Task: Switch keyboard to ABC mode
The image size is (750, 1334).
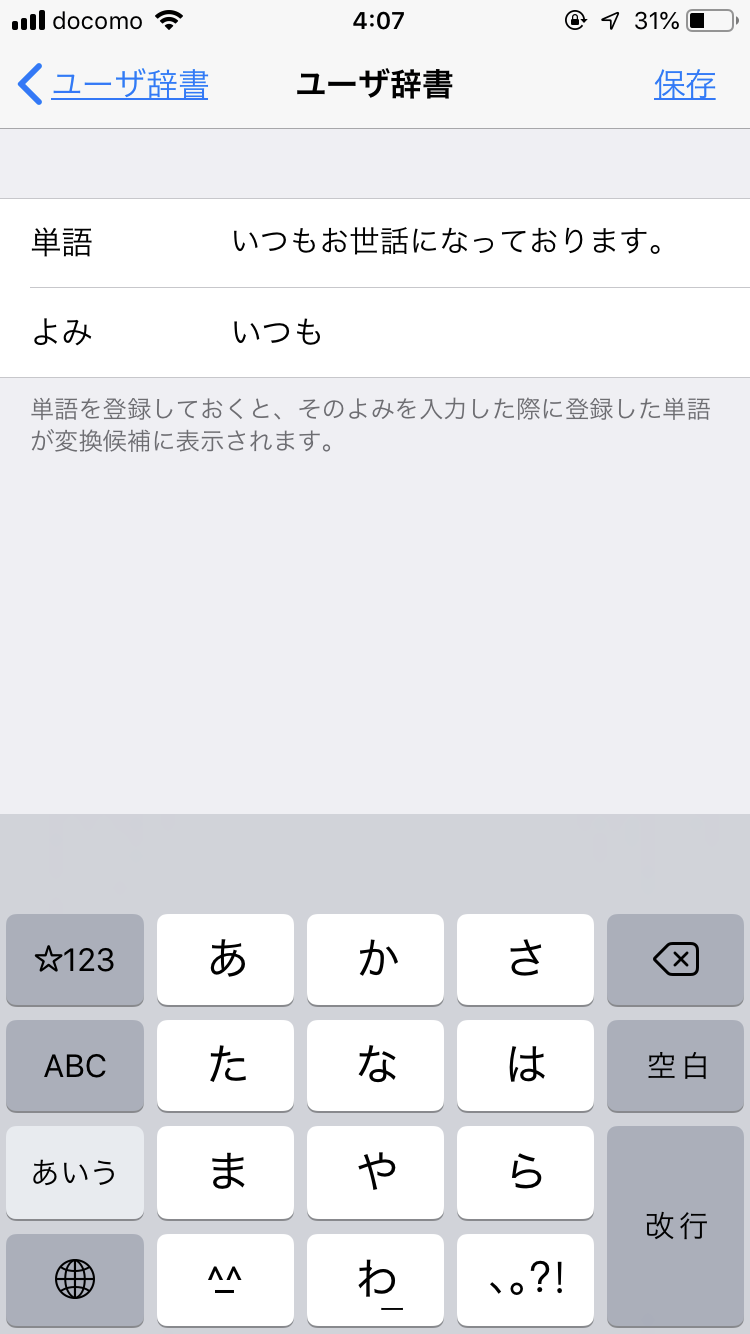Action: click(x=75, y=1066)
